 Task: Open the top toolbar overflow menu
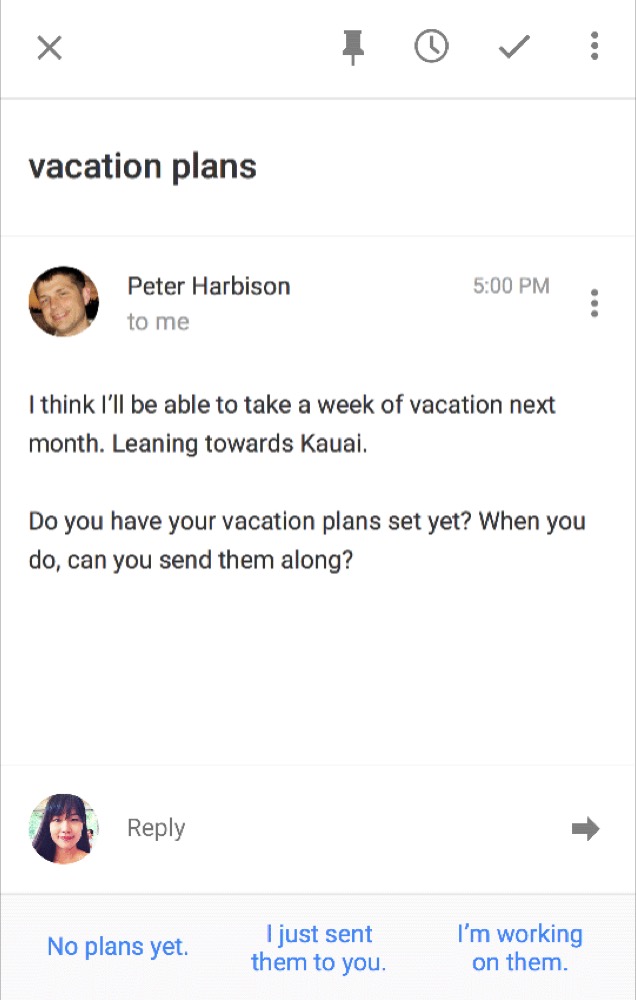click(x=594, y=46)
